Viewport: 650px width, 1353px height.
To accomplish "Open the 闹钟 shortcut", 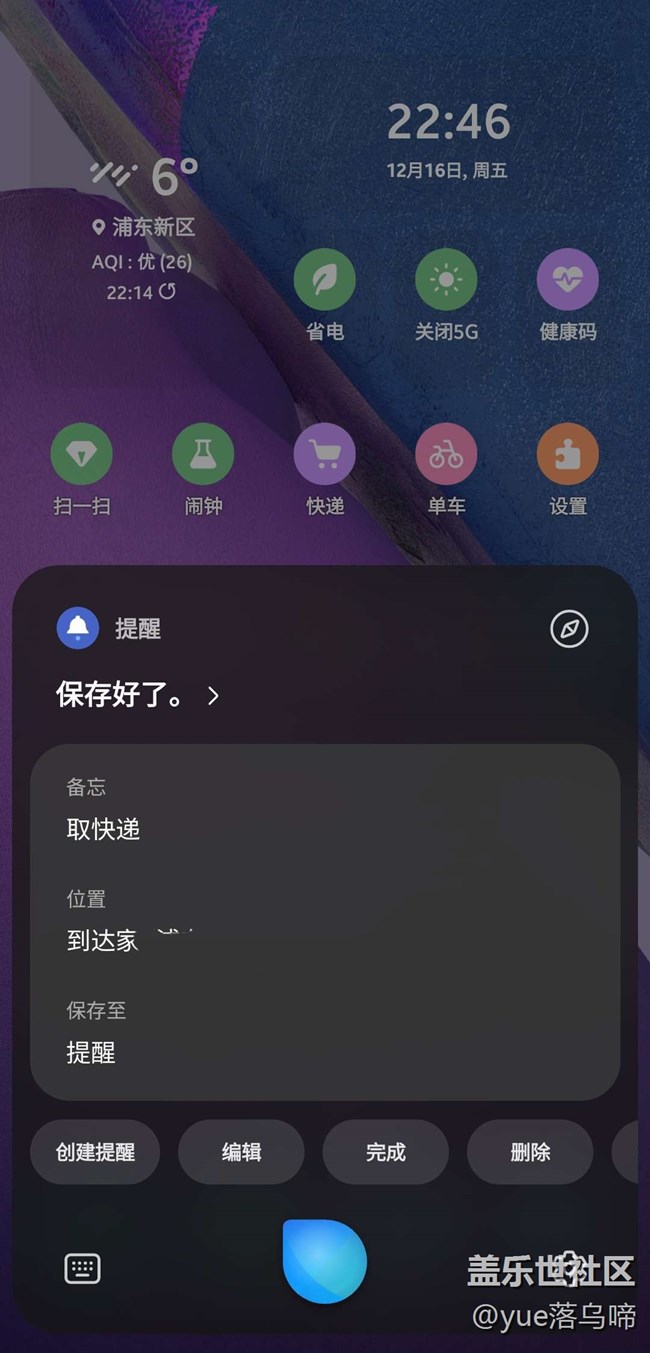I will [x=203, y=454].
